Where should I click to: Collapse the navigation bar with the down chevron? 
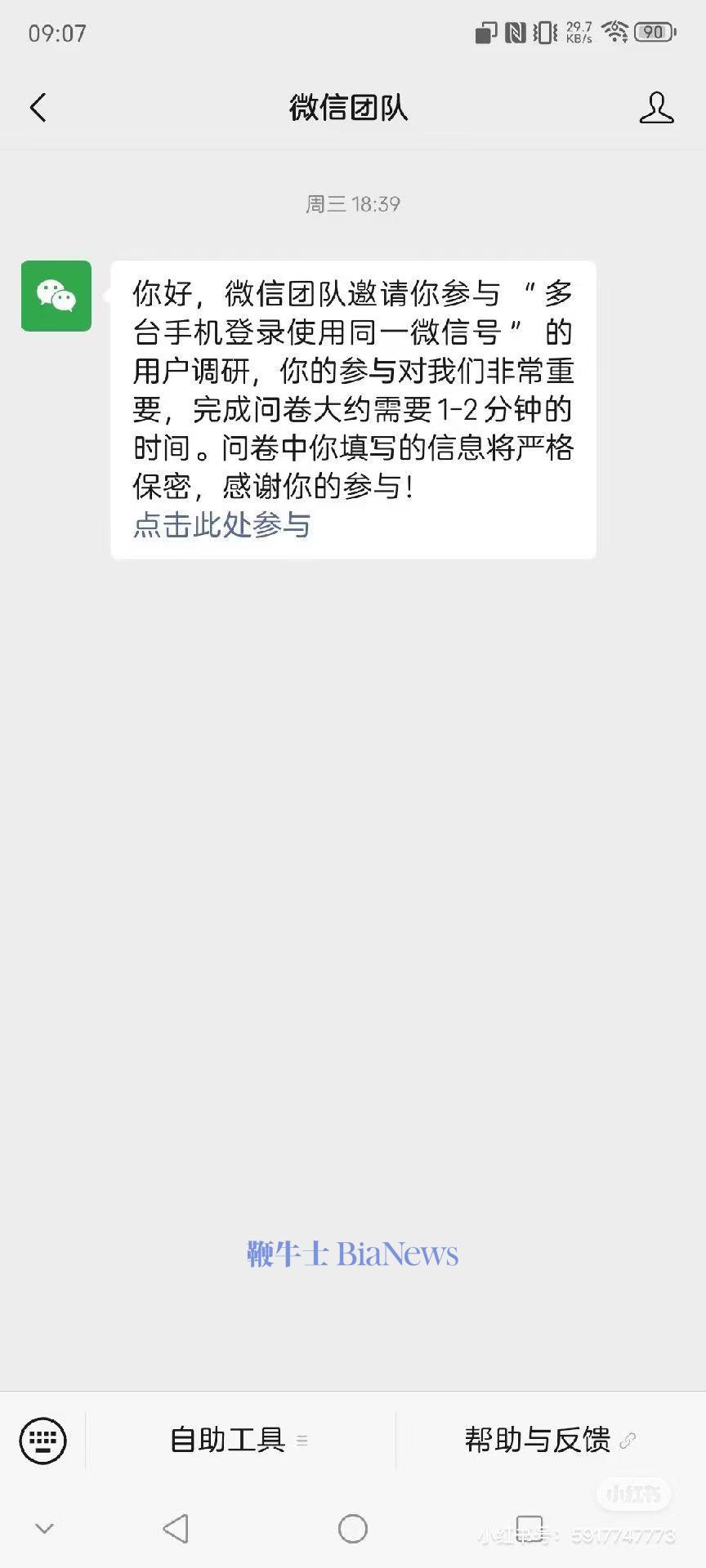point(44,1528)
